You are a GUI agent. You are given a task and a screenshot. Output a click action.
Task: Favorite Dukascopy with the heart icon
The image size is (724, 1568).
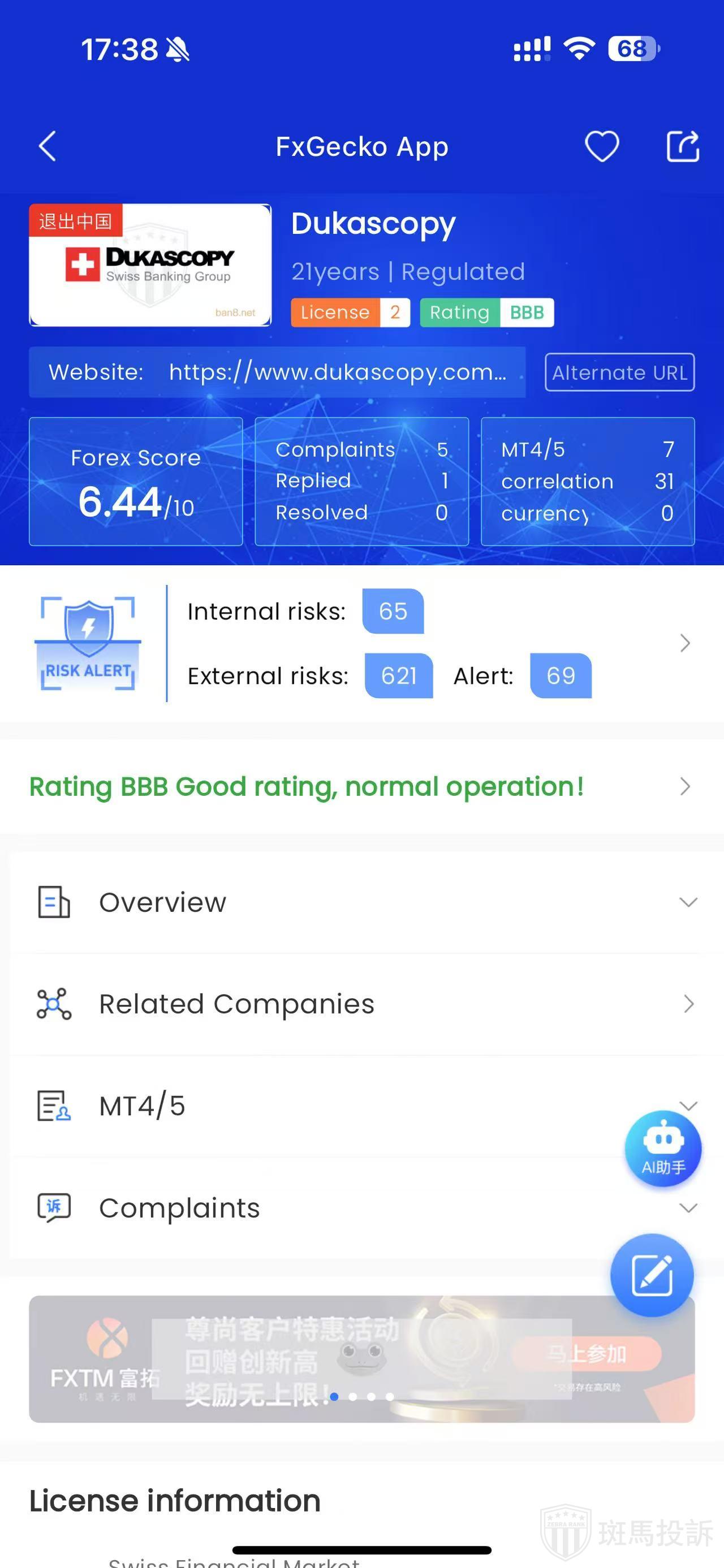coord(602,146)
